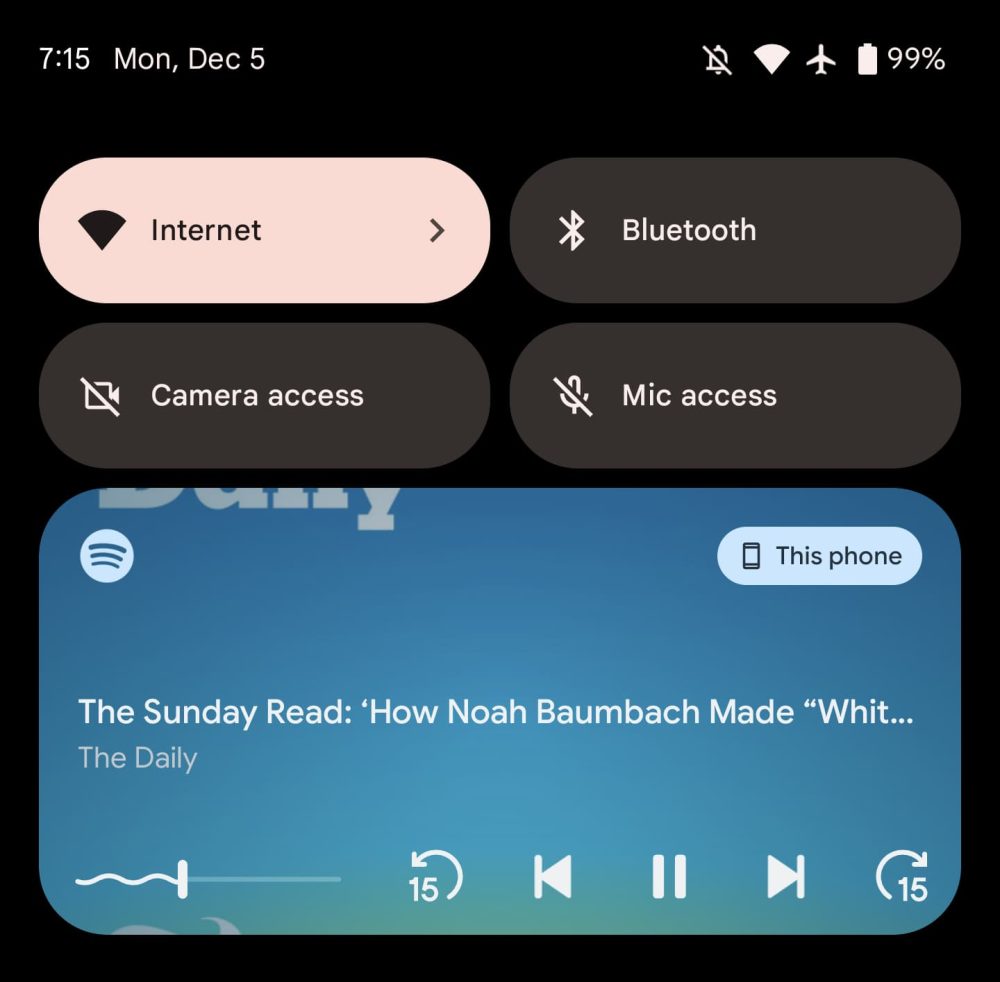The height and width of the screenshot is (982, 1000).
Task: Skip forward 15 seconds
Action: point(902,877)
